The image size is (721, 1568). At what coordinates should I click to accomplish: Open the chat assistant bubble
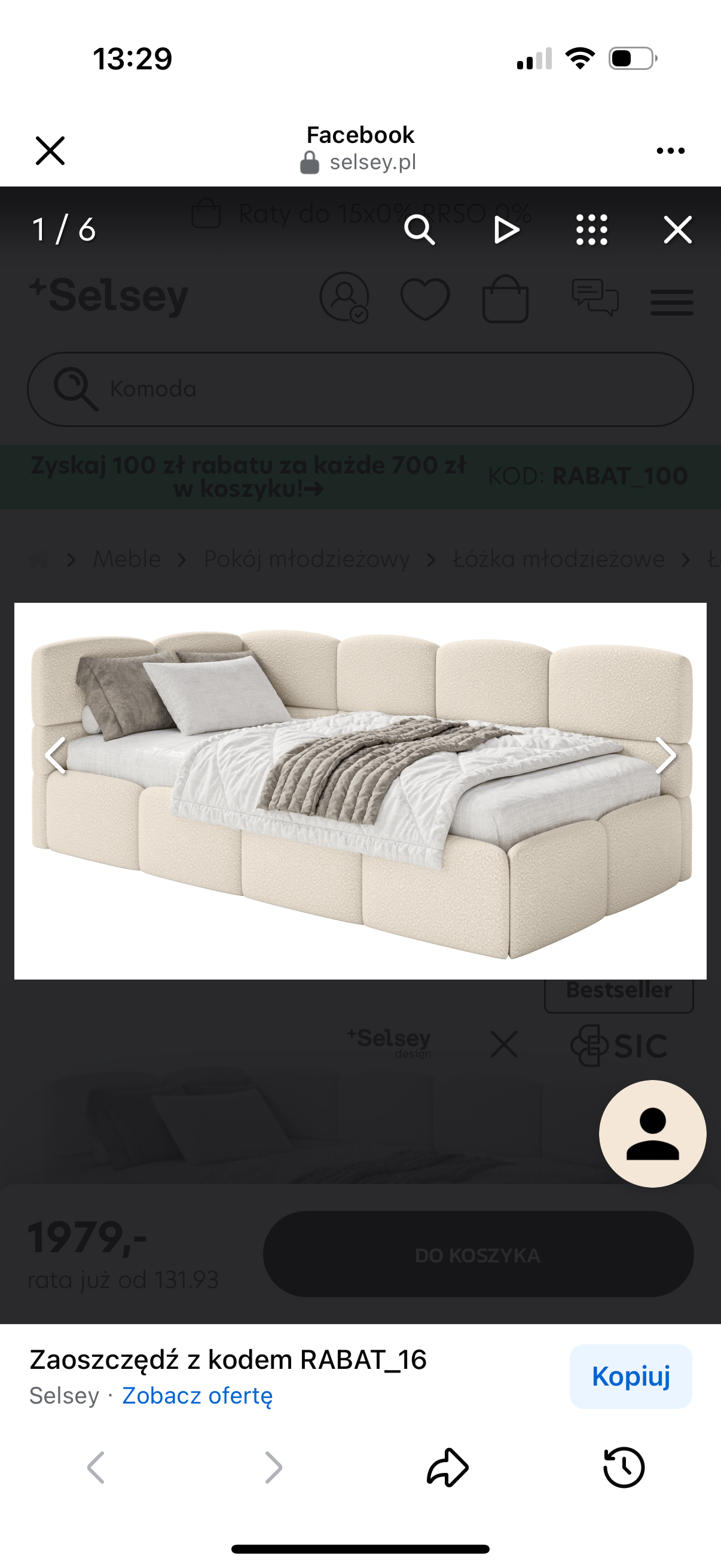click(652, 1133)
